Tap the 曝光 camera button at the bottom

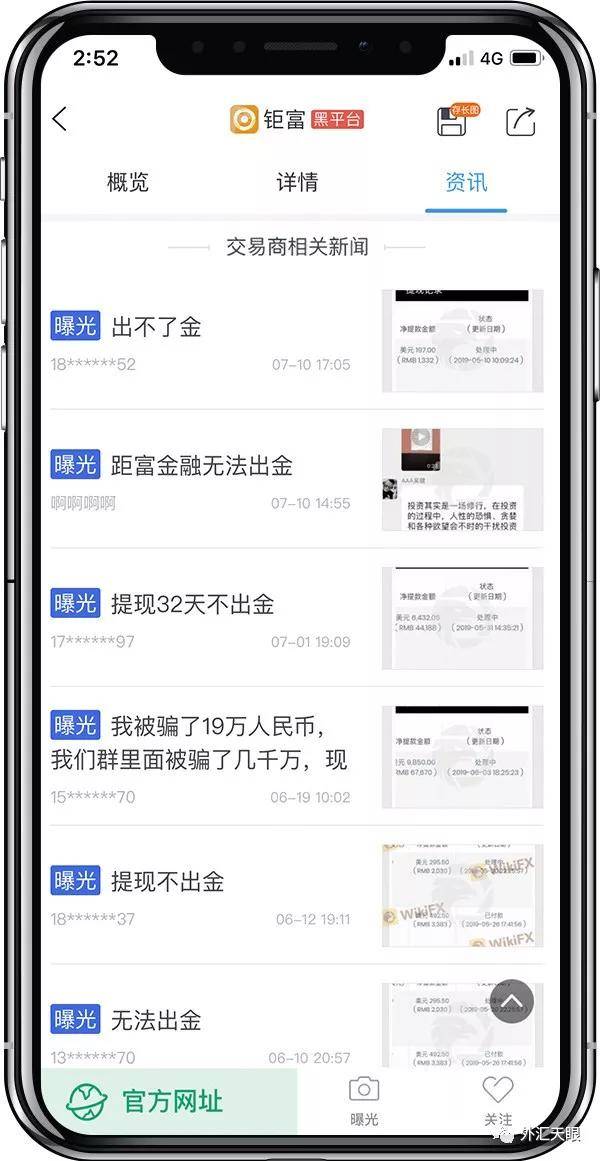(x=364, y=1101)
